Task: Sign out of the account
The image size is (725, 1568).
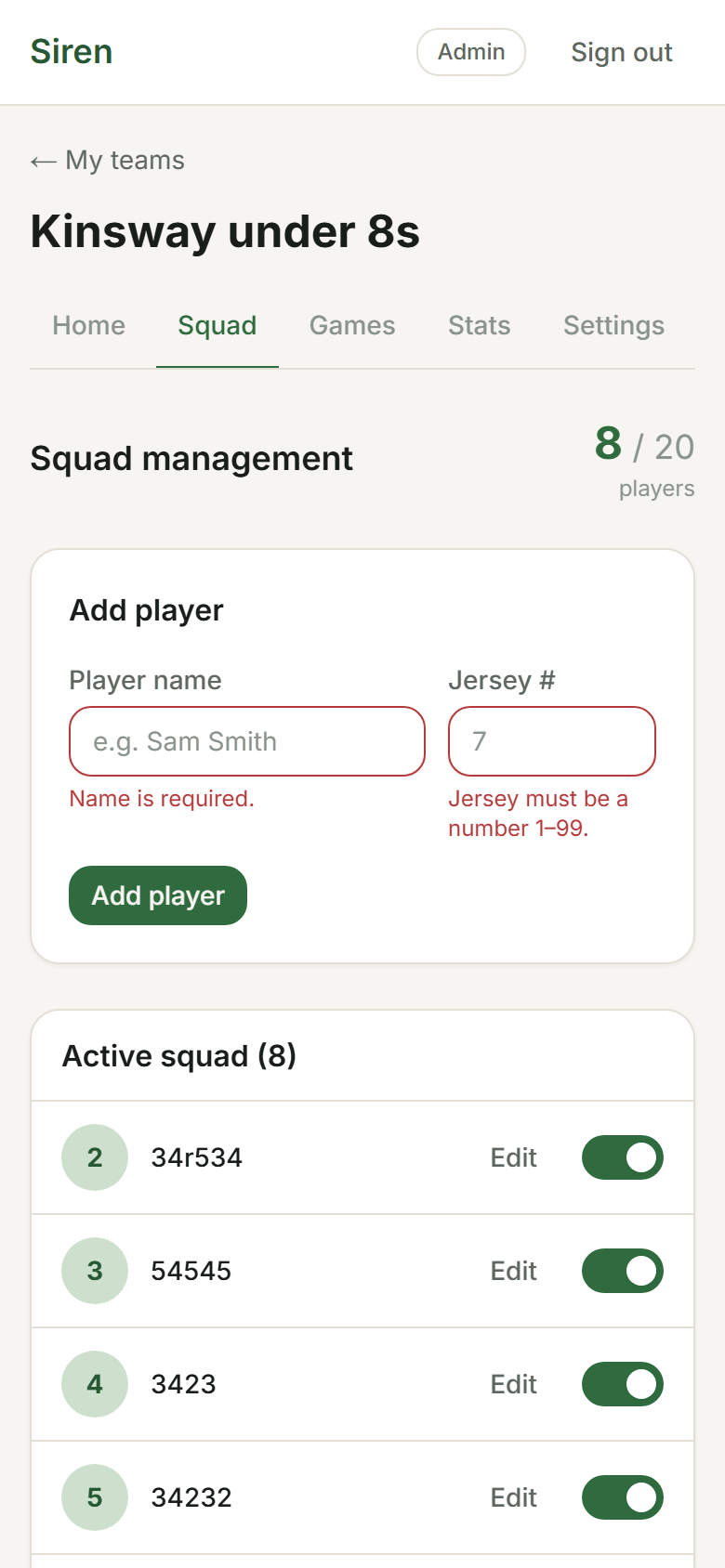Action: pos(621,53)
